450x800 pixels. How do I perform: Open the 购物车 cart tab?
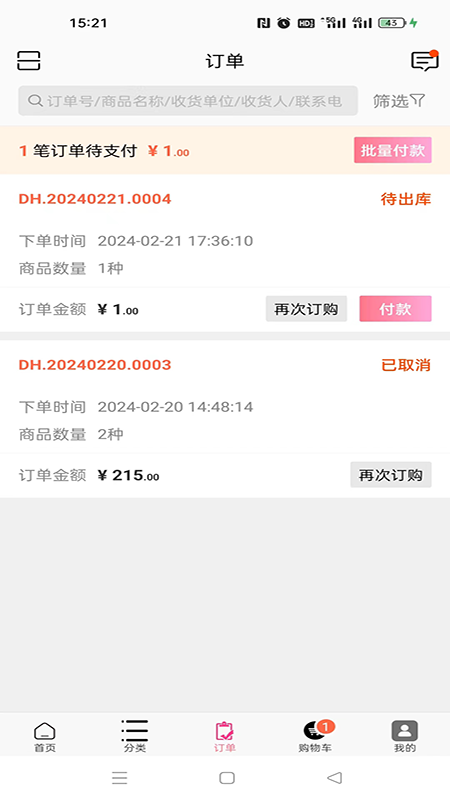[x=315, y=737]
